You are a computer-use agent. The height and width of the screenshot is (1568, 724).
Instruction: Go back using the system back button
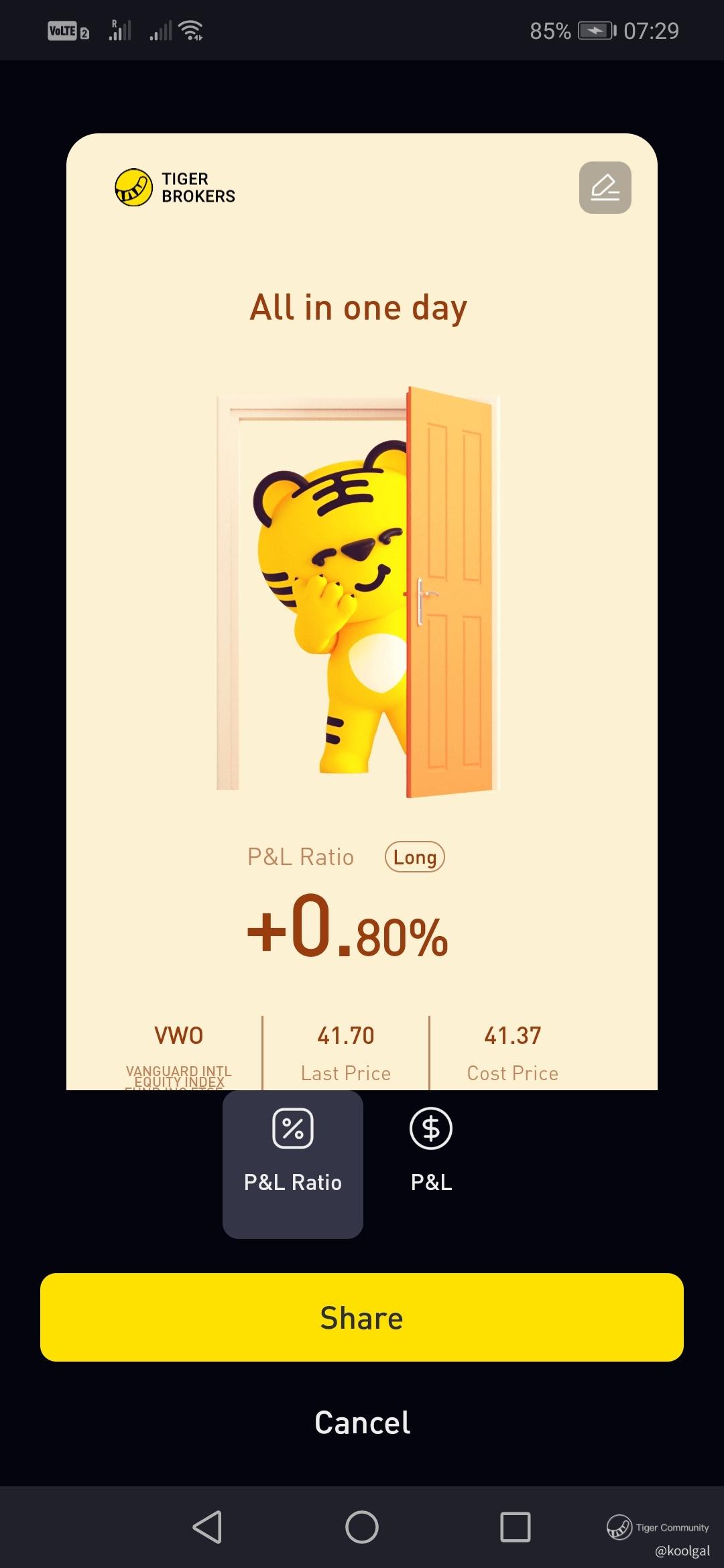point(207,1527)
